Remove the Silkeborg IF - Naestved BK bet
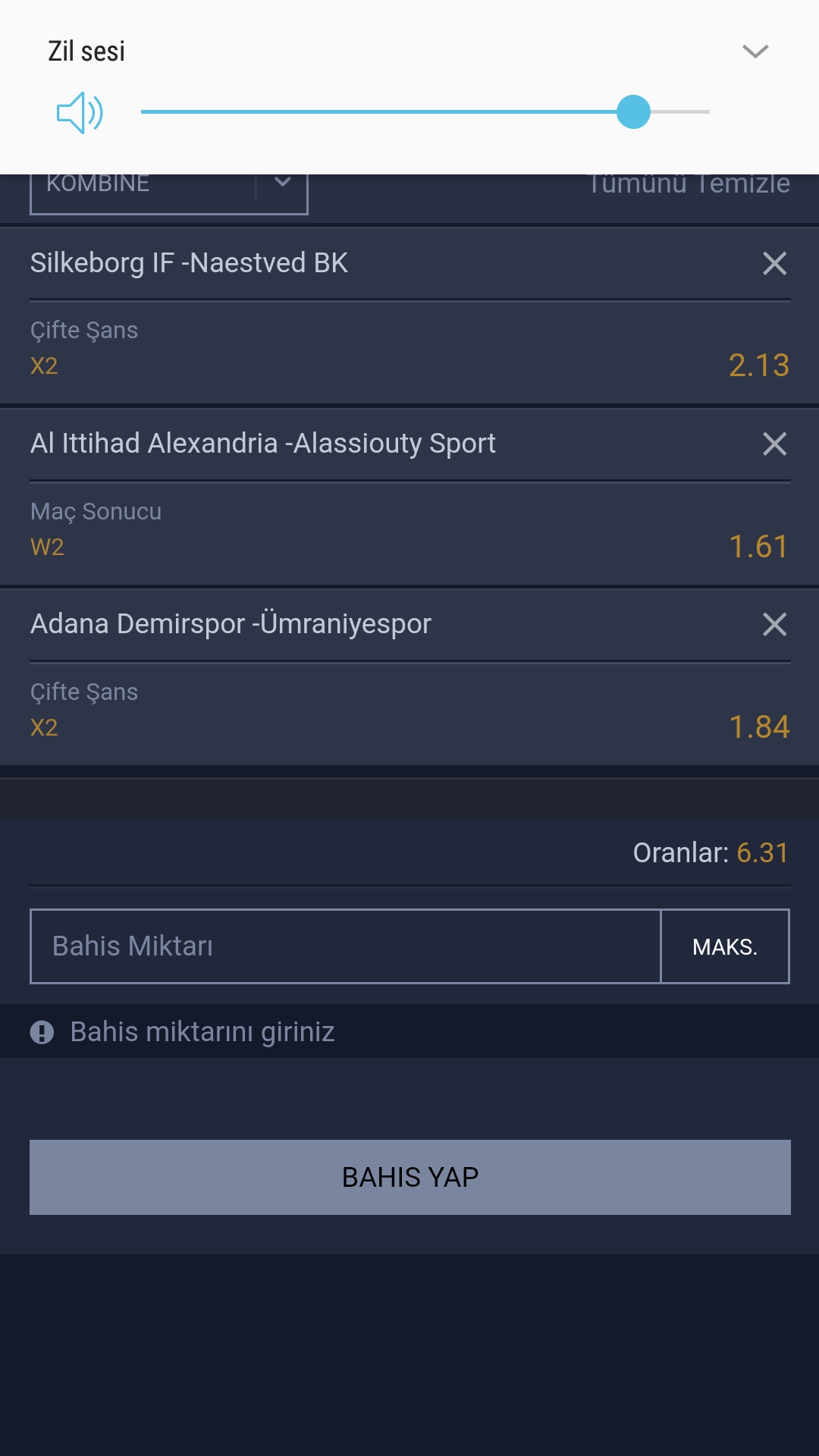This screenshot has height=1456, width=819. 774,263
